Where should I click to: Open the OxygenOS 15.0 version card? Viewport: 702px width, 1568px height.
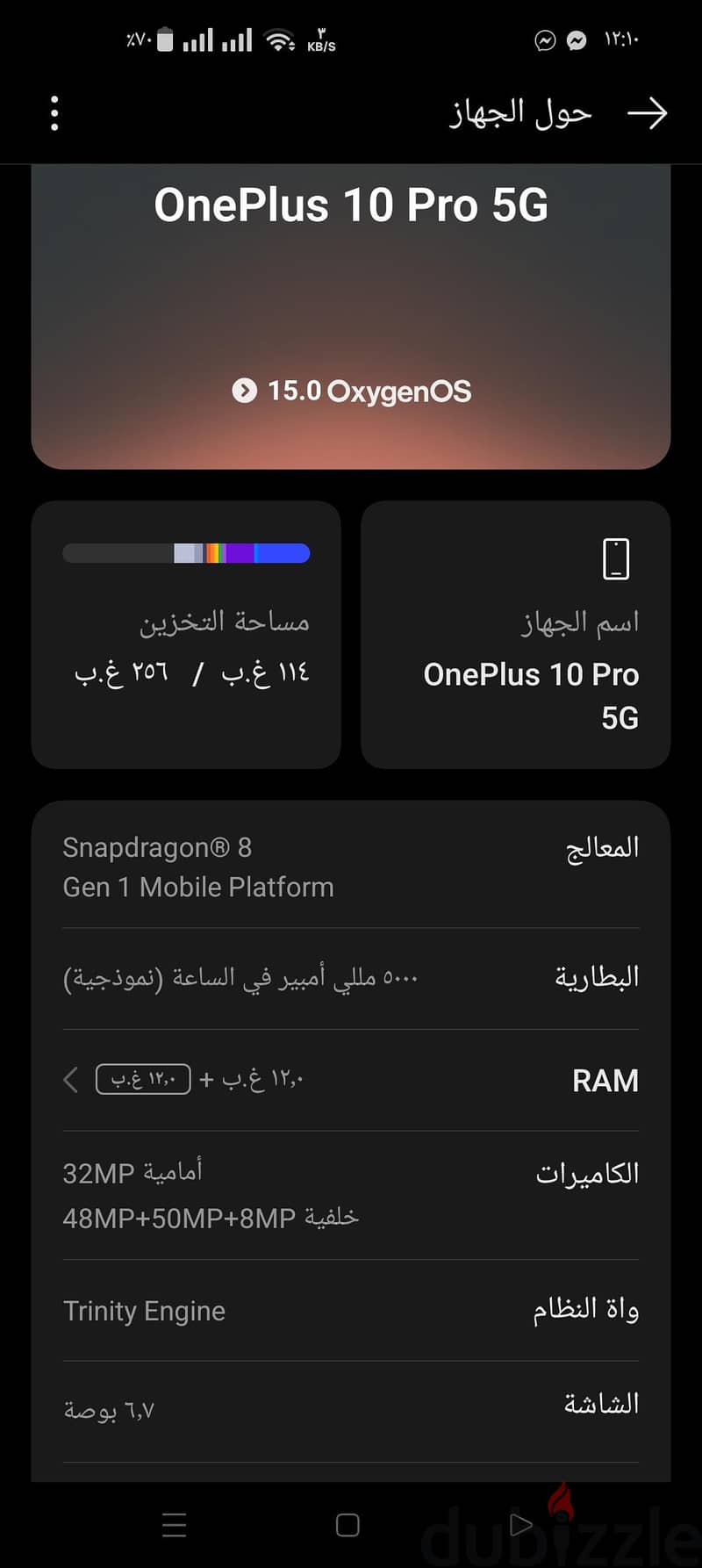click(351, 316)
